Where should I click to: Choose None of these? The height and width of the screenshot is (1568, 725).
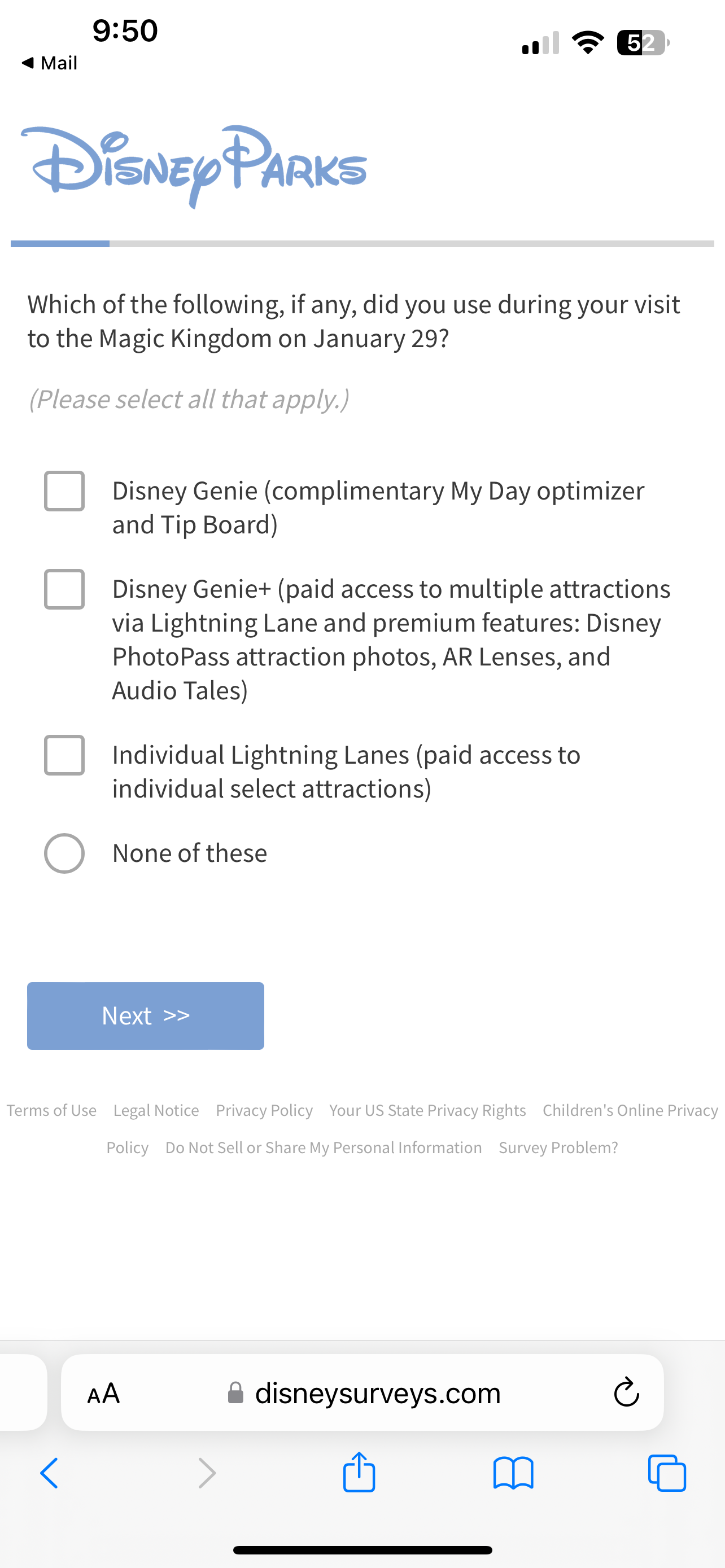pyautogui.click(x=64, y=853)
